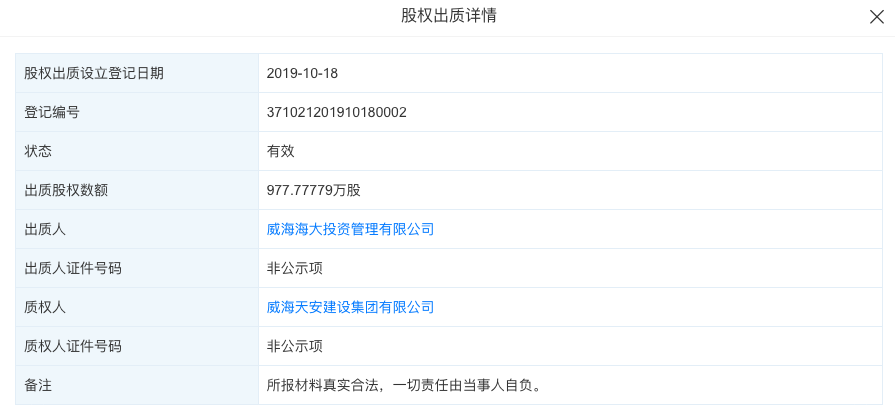Image resolution: width=895 pixels, height=413 pixels.
Task: Close the 股权出质详情 dialog
Action: click(878, 16)
